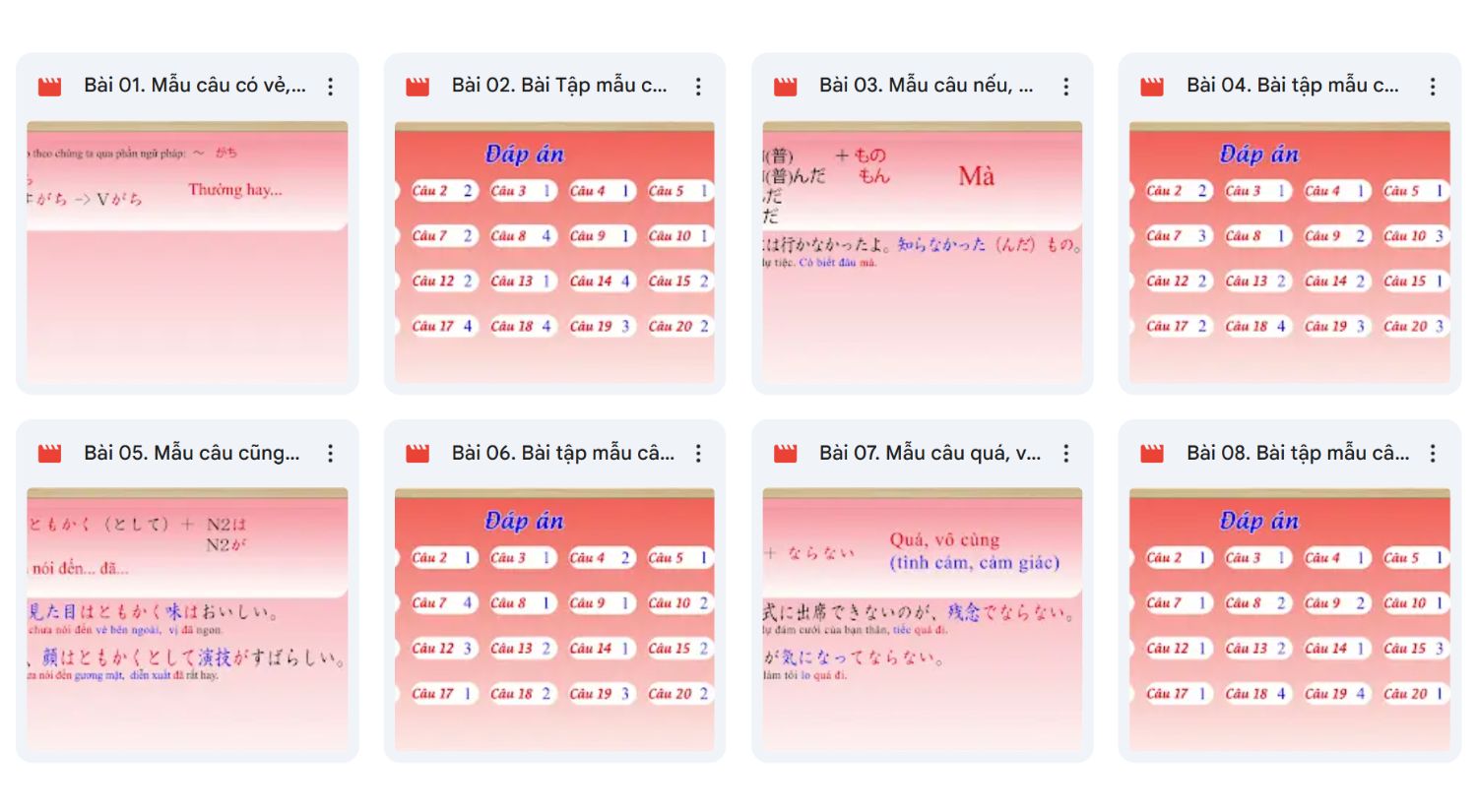Viewport: 1477px width, 812px height.
Task: Open more options for Bài 02
Action: (x=698, y=87)
